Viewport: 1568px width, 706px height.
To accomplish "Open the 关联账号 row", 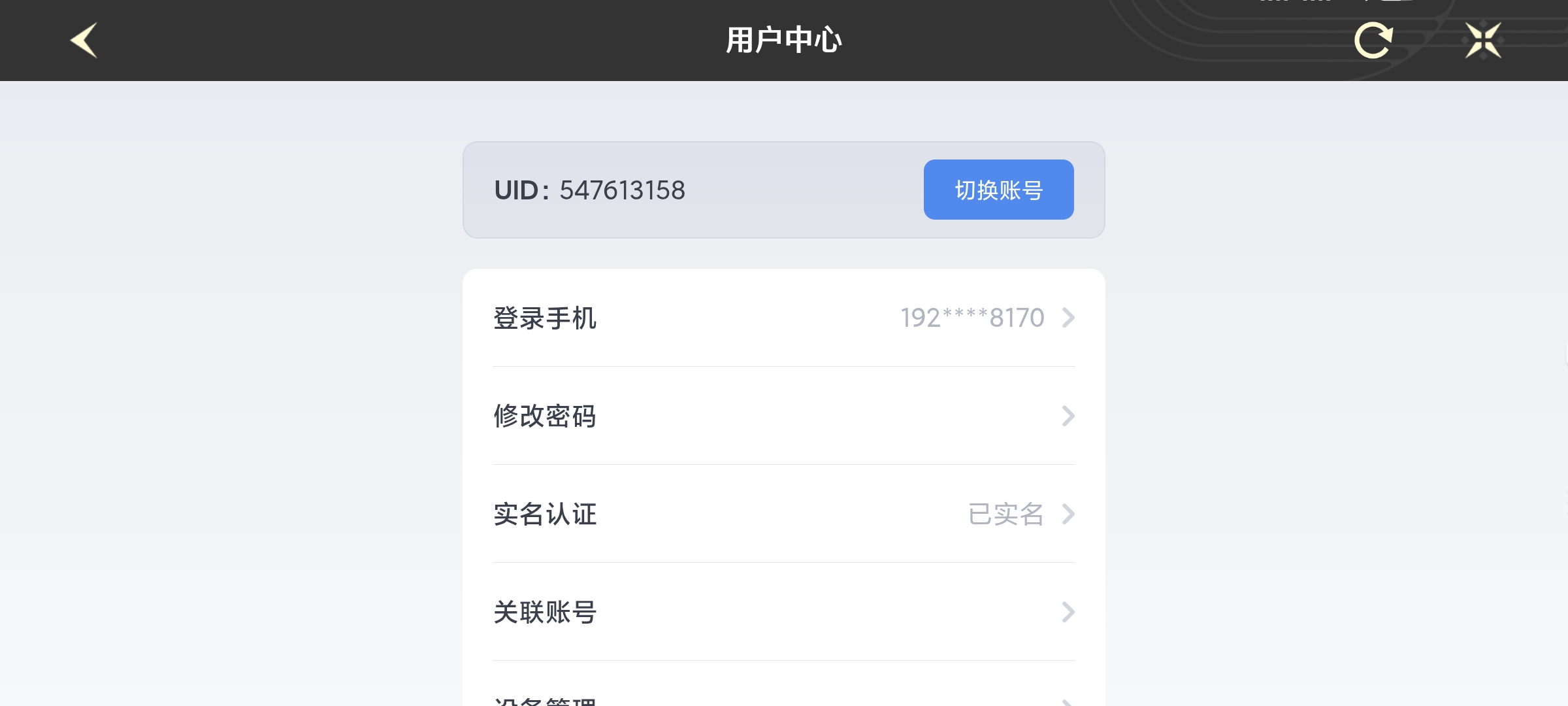I will point(784,612).
